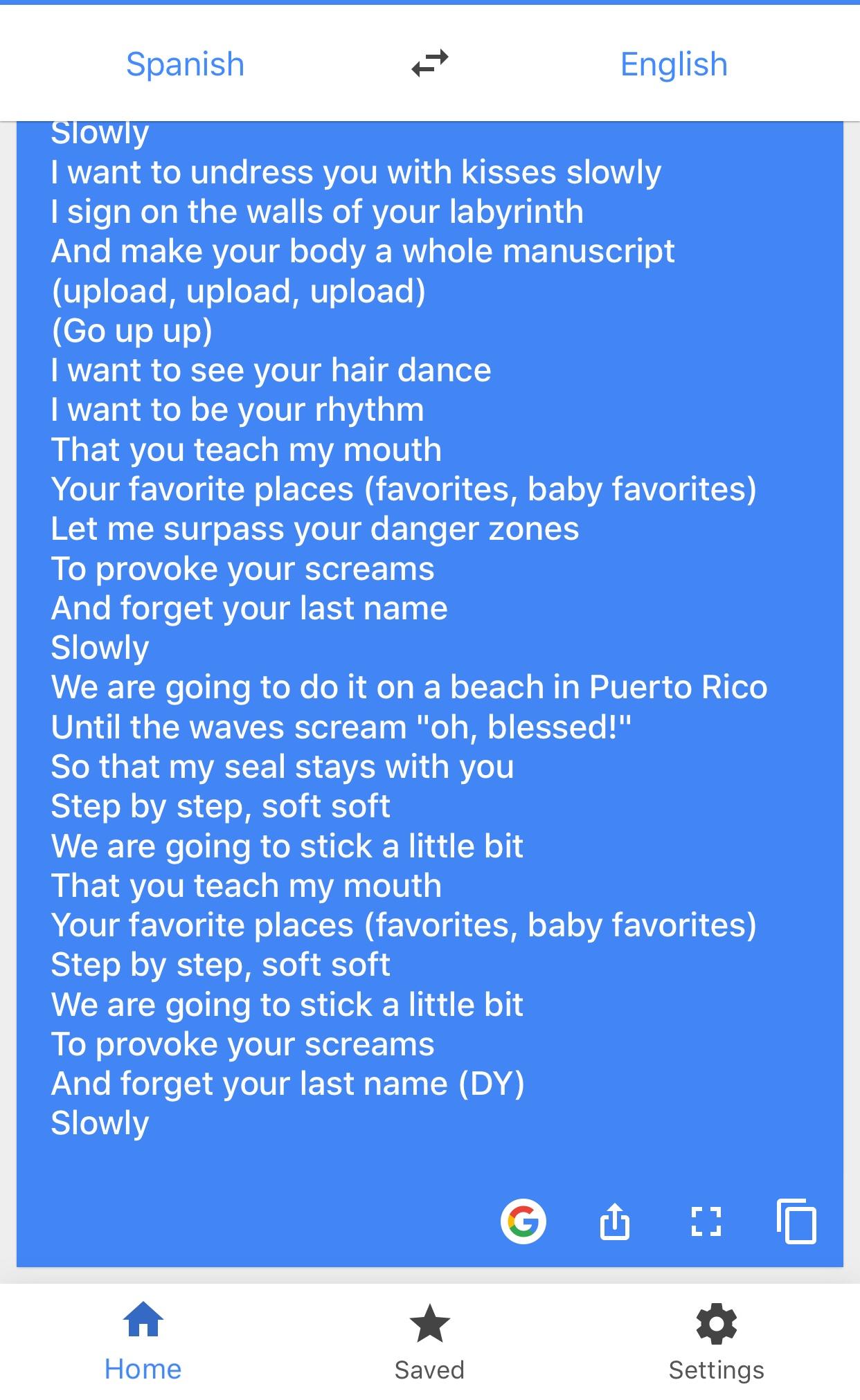Open the Spanish source language selector
This screenshot has height=1400, width=860.
(x=185, y=64)
